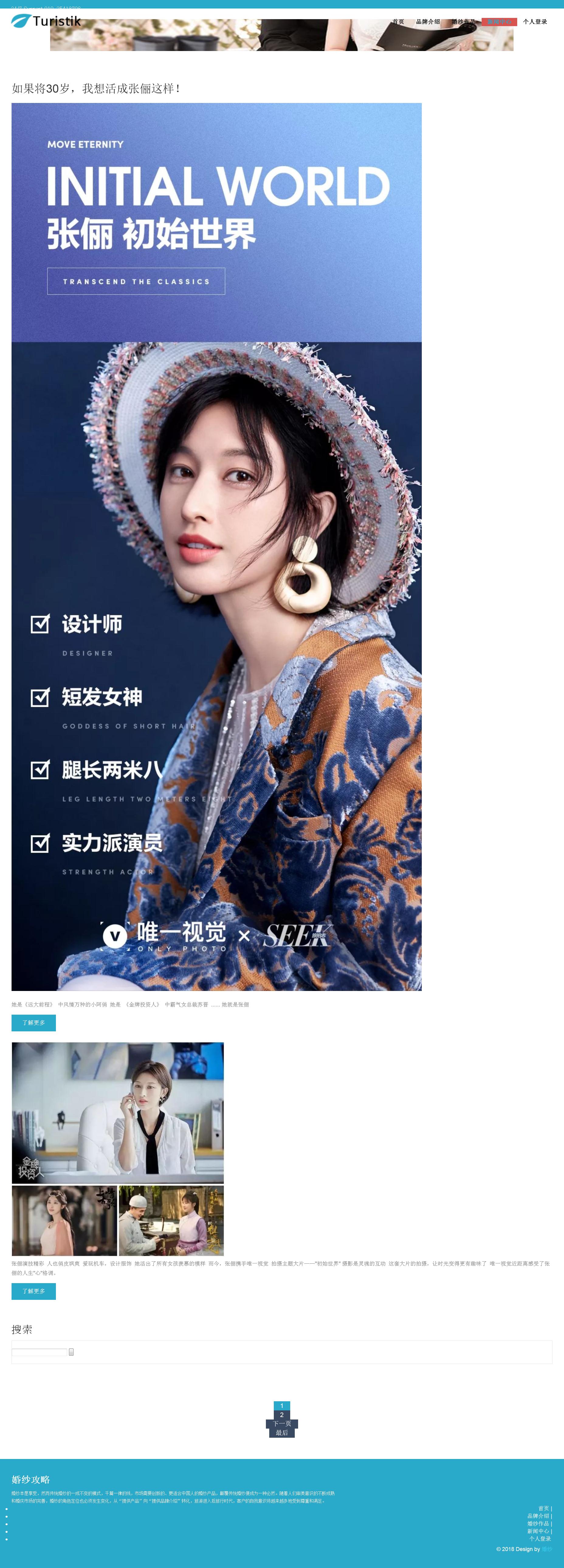This screenshot has height=1568, width=564.
Task: Open 个人登录 in header menu
Action: pos(535,22)
